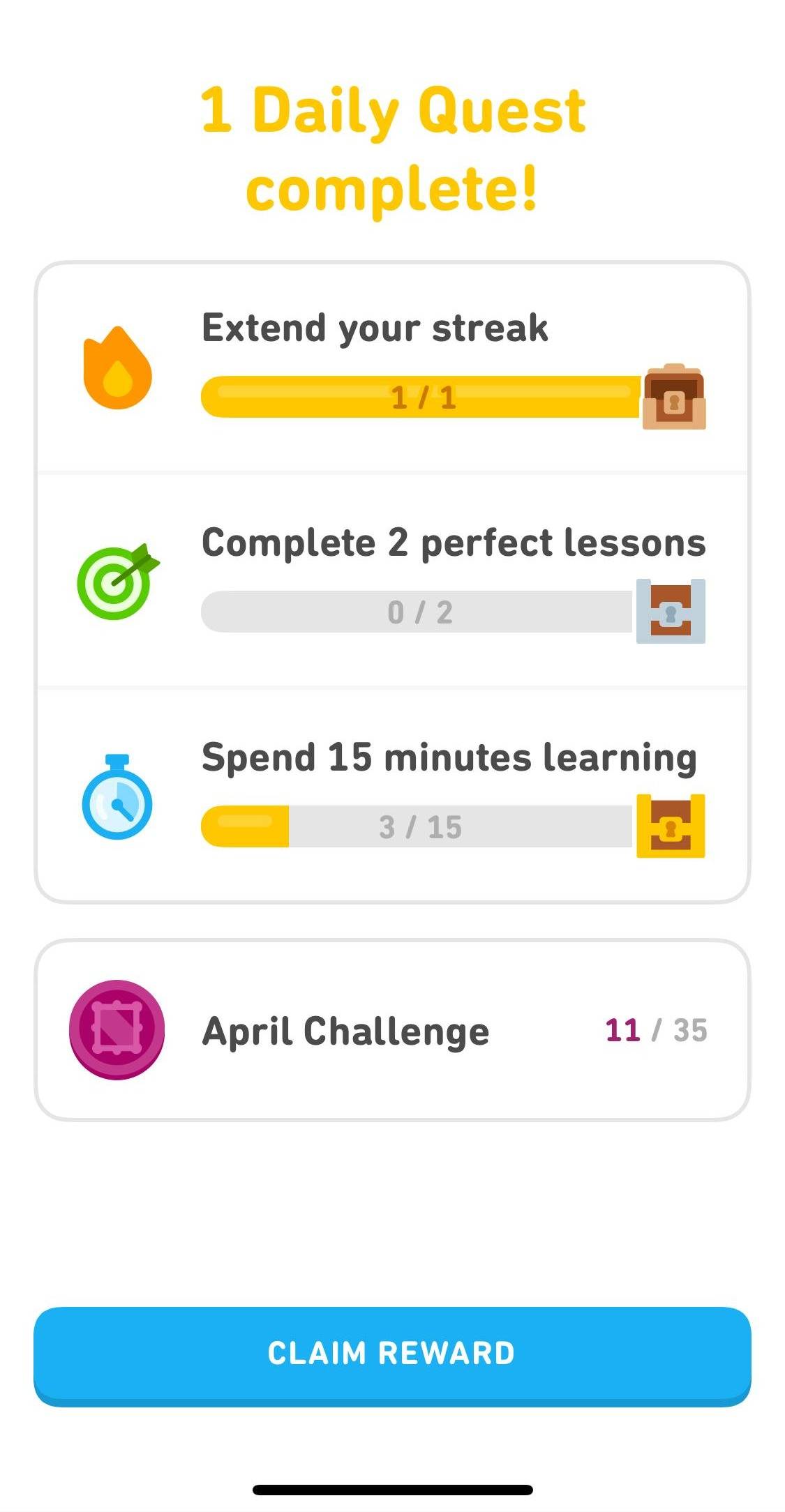Screen dimensions: 785x1512
Task: Tap the Claim Reward button
Action: point(392,1356)
